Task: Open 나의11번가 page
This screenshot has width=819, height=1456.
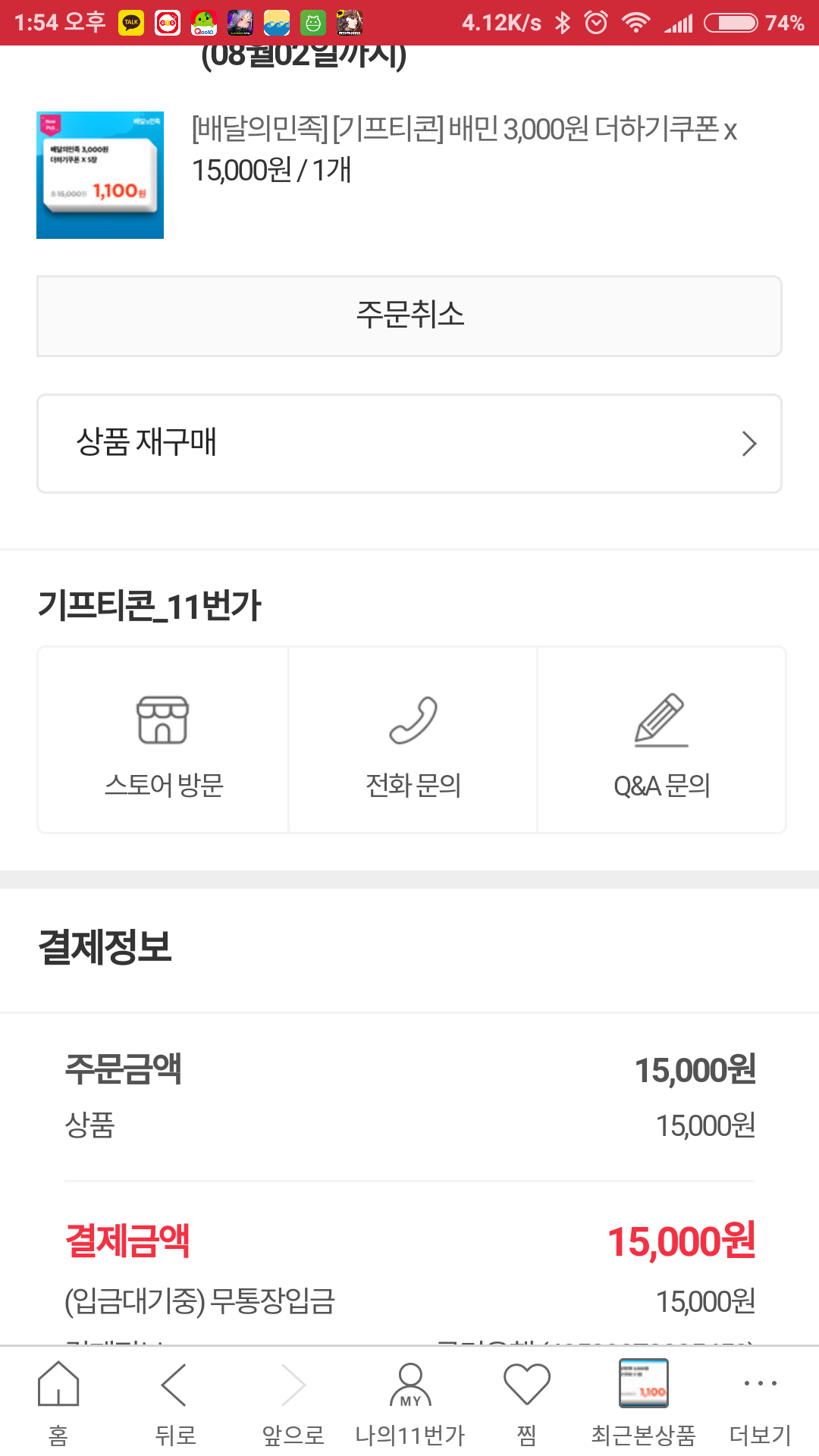Action: [409, 1401]
